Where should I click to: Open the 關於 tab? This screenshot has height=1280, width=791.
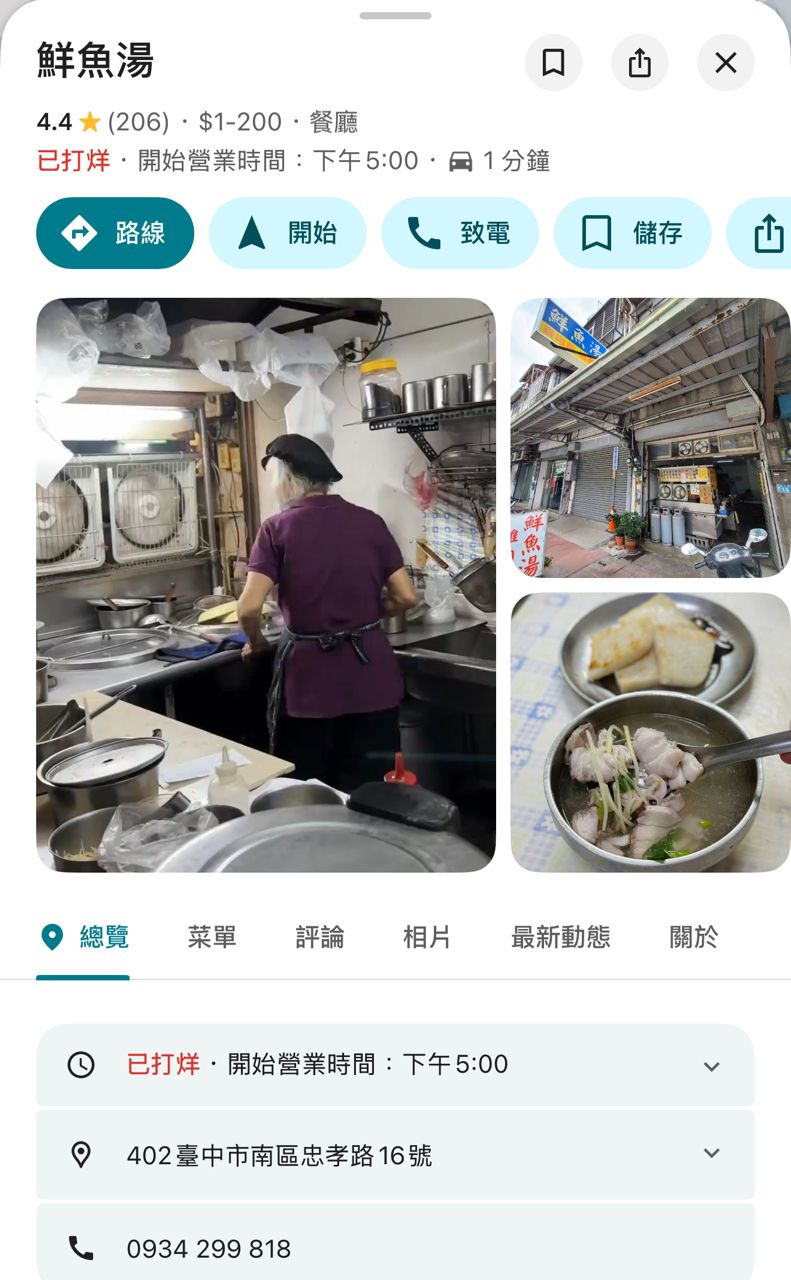pyautogui.click(x=693, y=937)
